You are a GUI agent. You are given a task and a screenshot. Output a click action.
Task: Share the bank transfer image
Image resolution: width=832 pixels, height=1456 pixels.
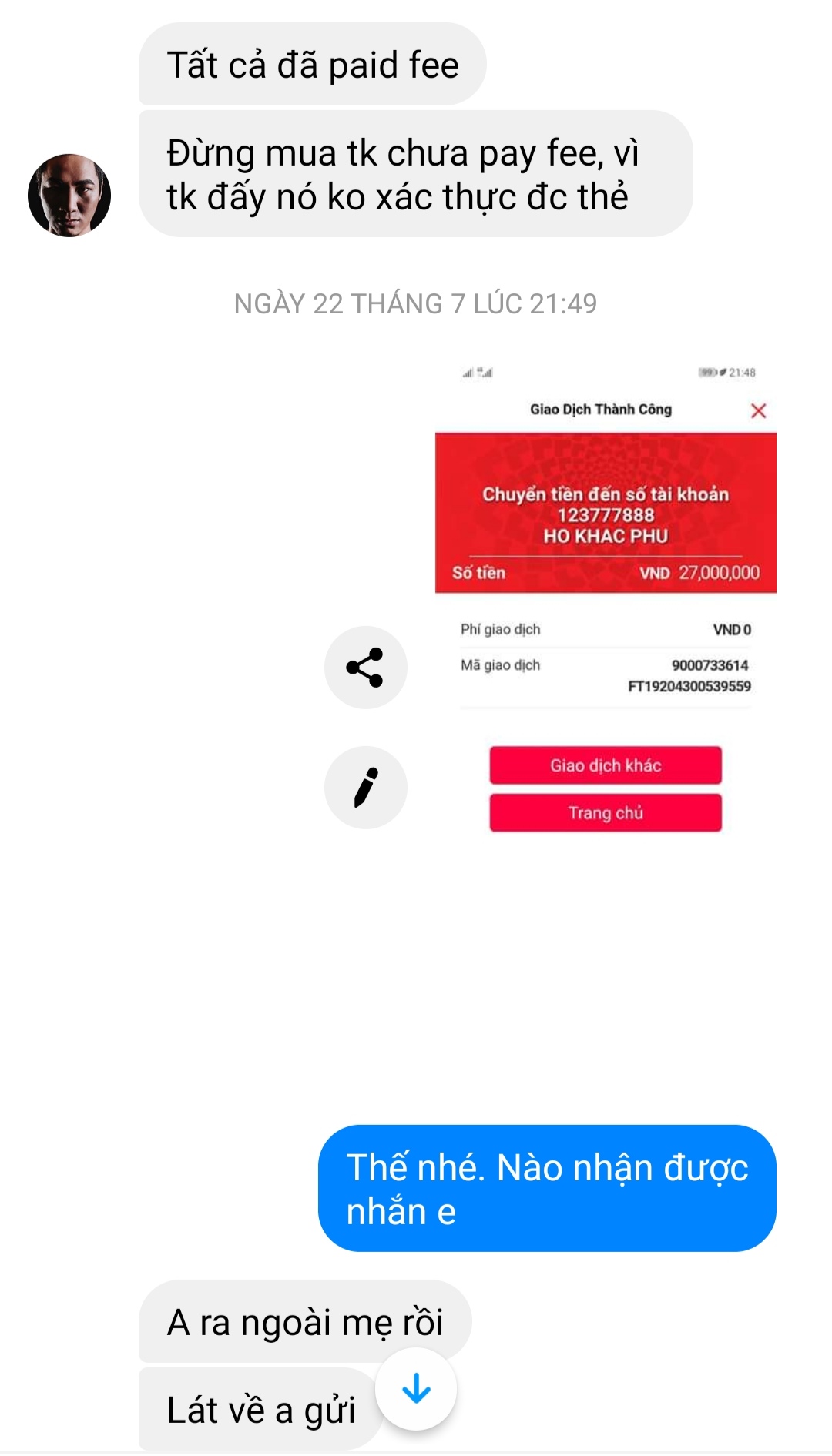pos(365,667)
